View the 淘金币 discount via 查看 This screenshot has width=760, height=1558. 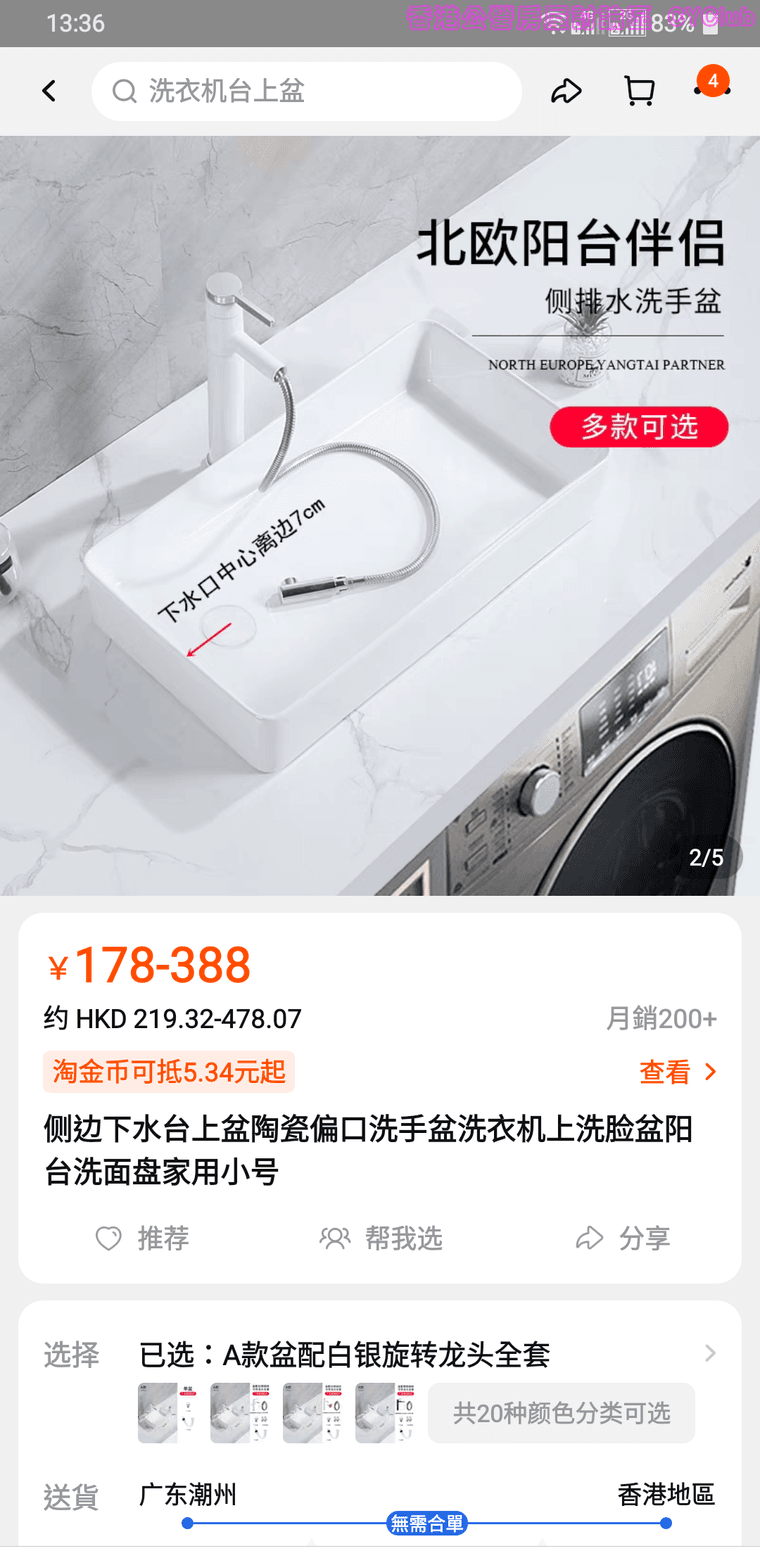click(678, 1073)
